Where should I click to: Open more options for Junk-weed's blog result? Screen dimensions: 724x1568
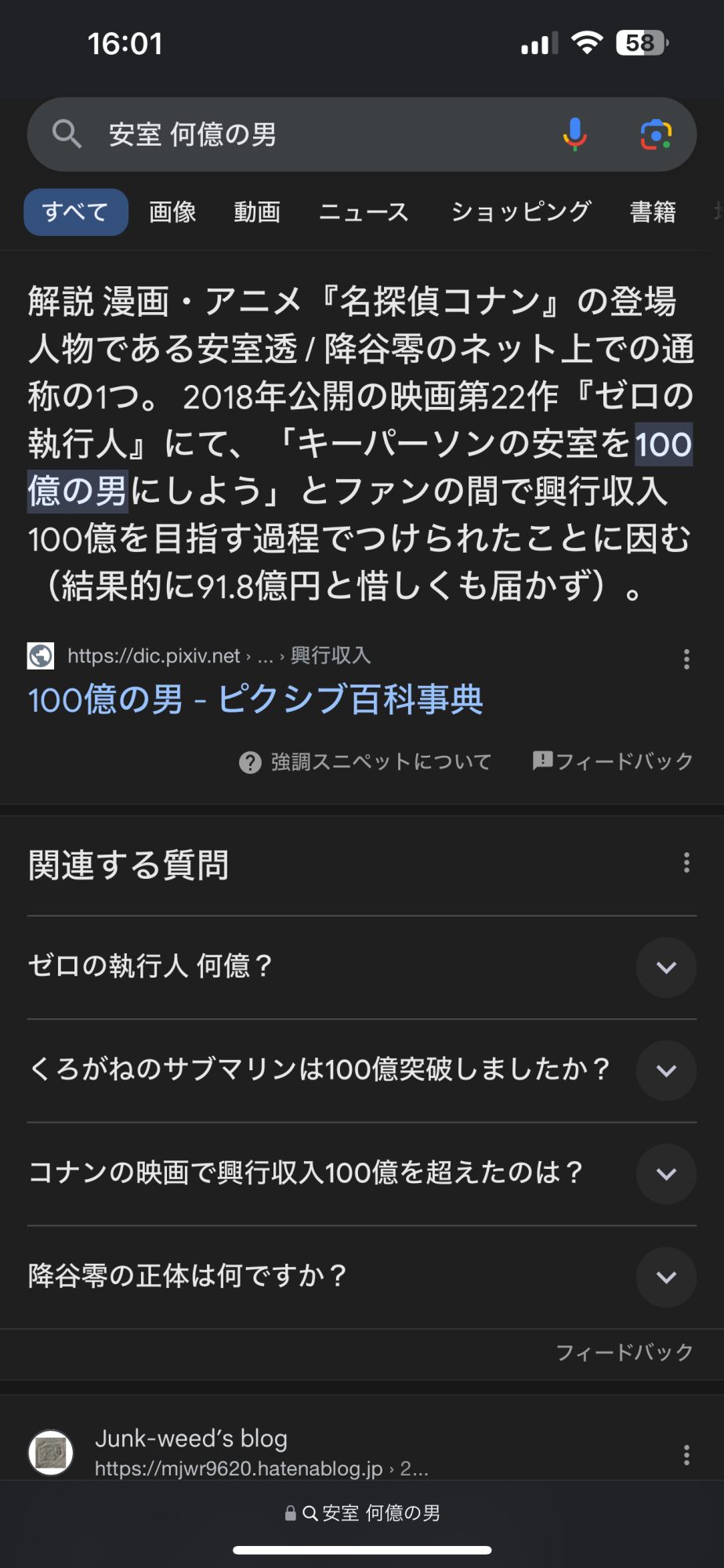click(x=686, y=1455)
